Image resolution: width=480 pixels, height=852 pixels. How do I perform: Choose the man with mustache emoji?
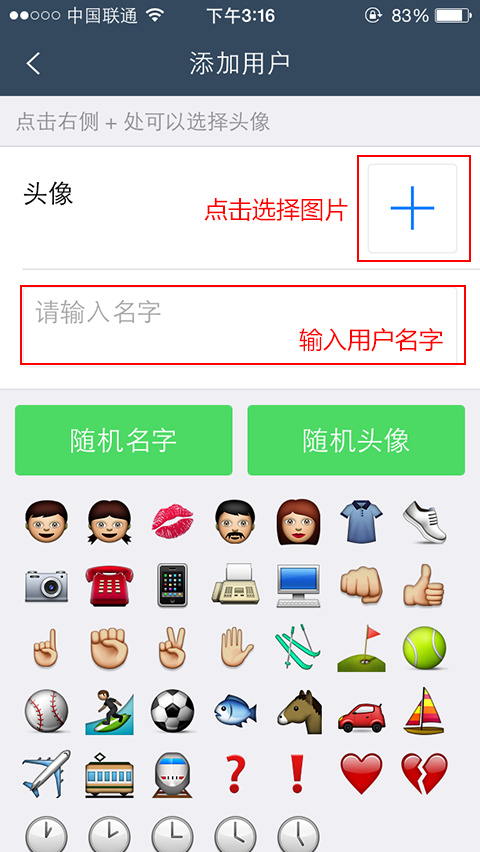point(235,522)
